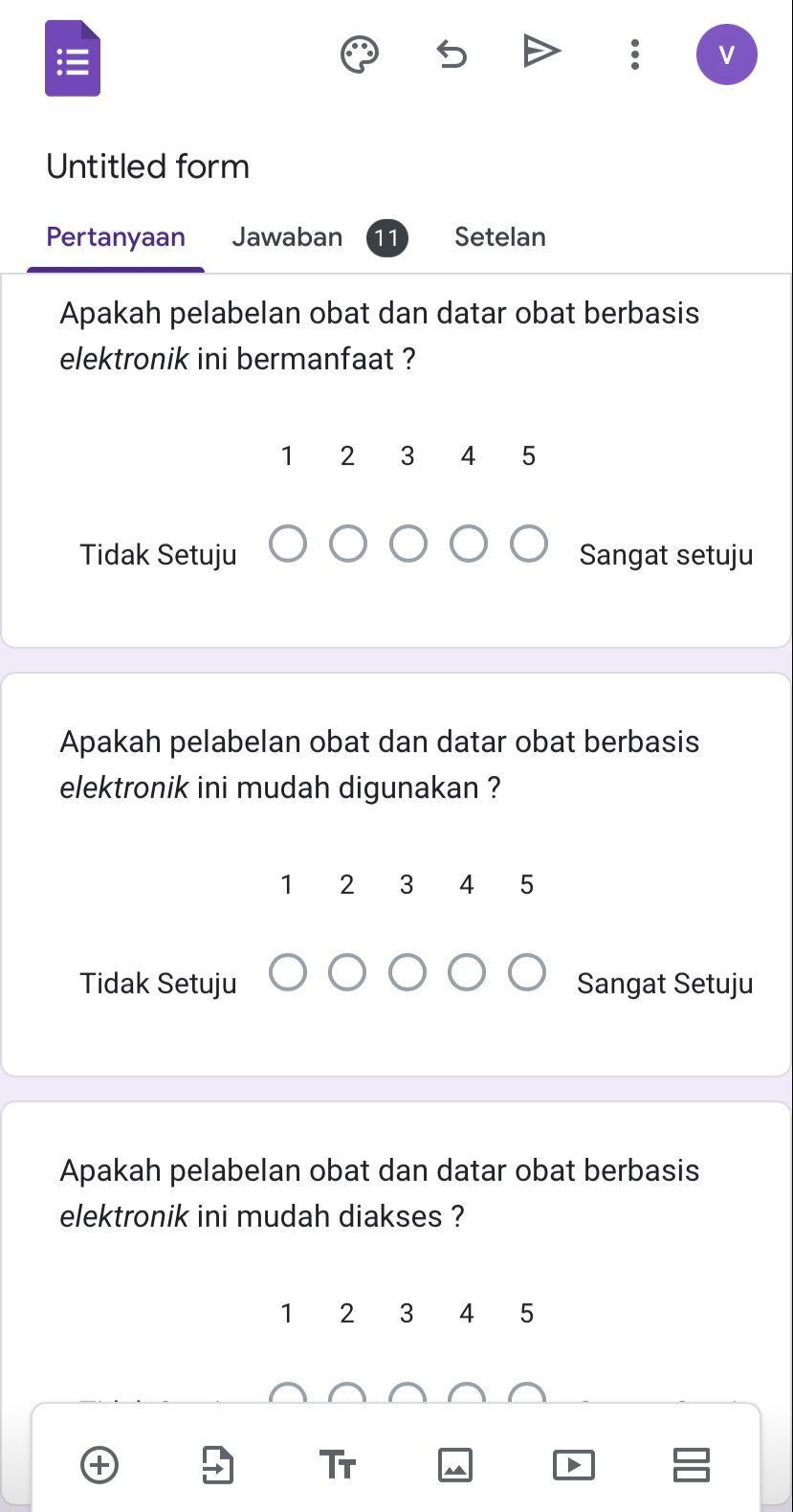The width and height of the screenshot is (793, 1512).
Task: Add a new section
Action: point(692,1465)
